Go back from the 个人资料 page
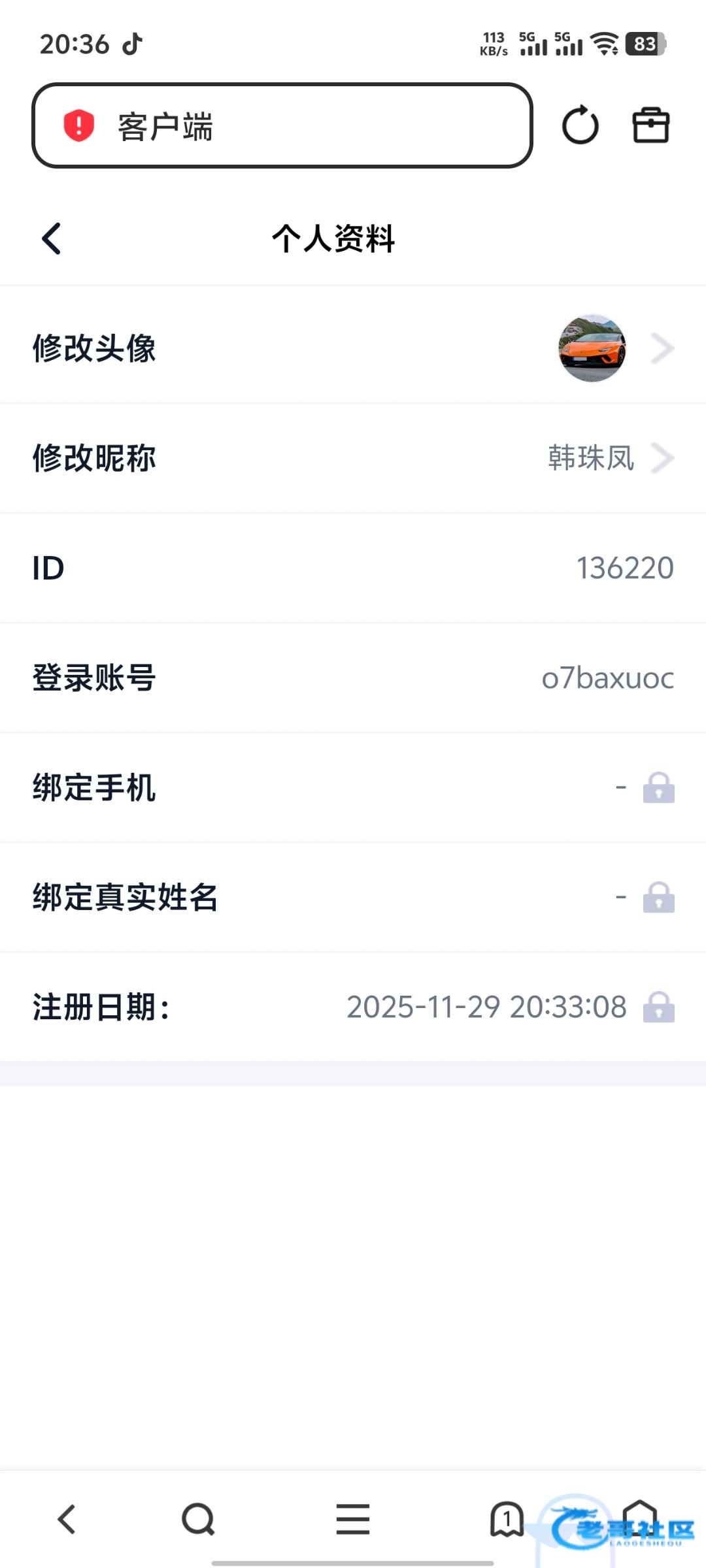The width and height of the screenshot is (706, 1568). [52, 238]
